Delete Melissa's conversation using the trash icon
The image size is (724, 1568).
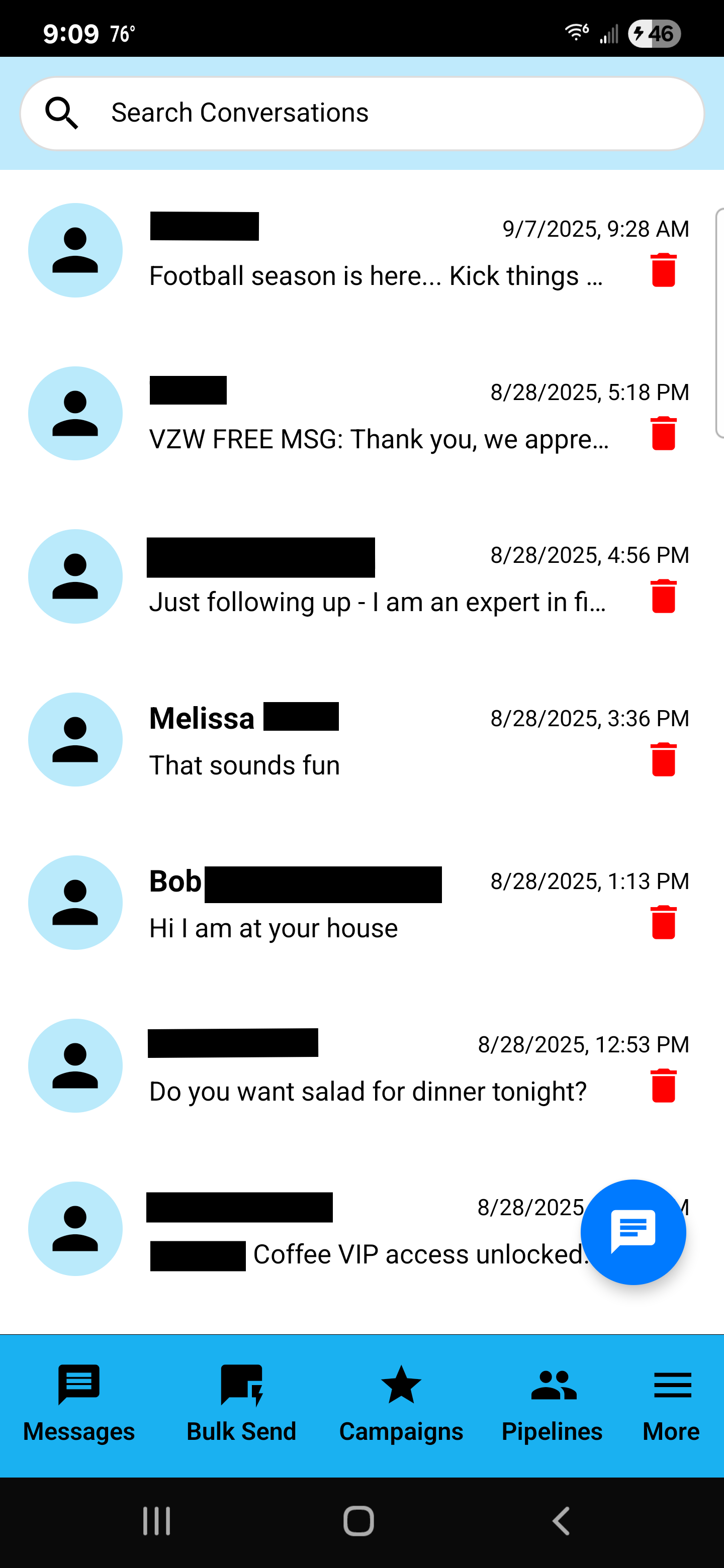(x=663, y=760)
